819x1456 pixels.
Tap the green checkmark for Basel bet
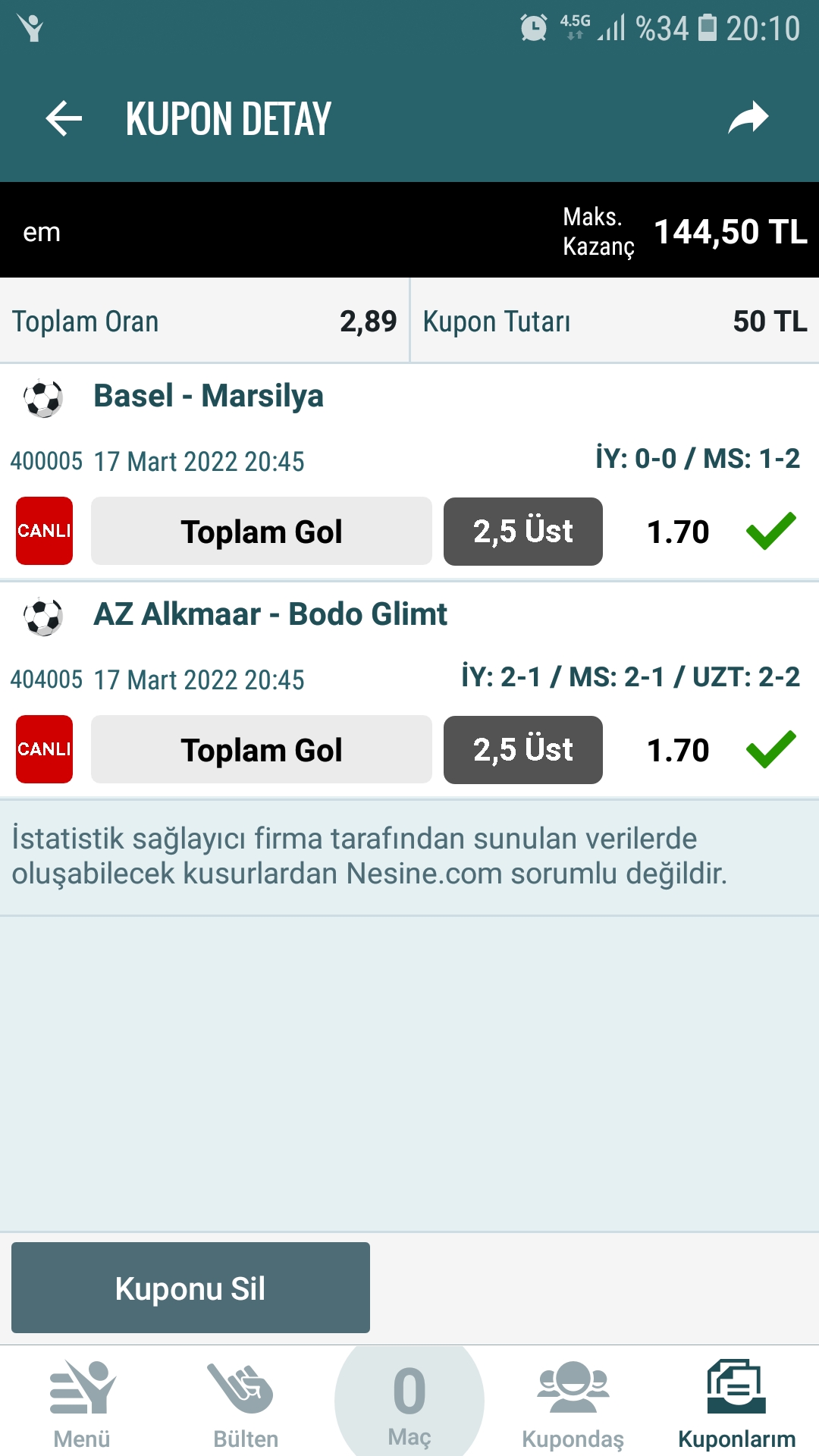point(768,531)
